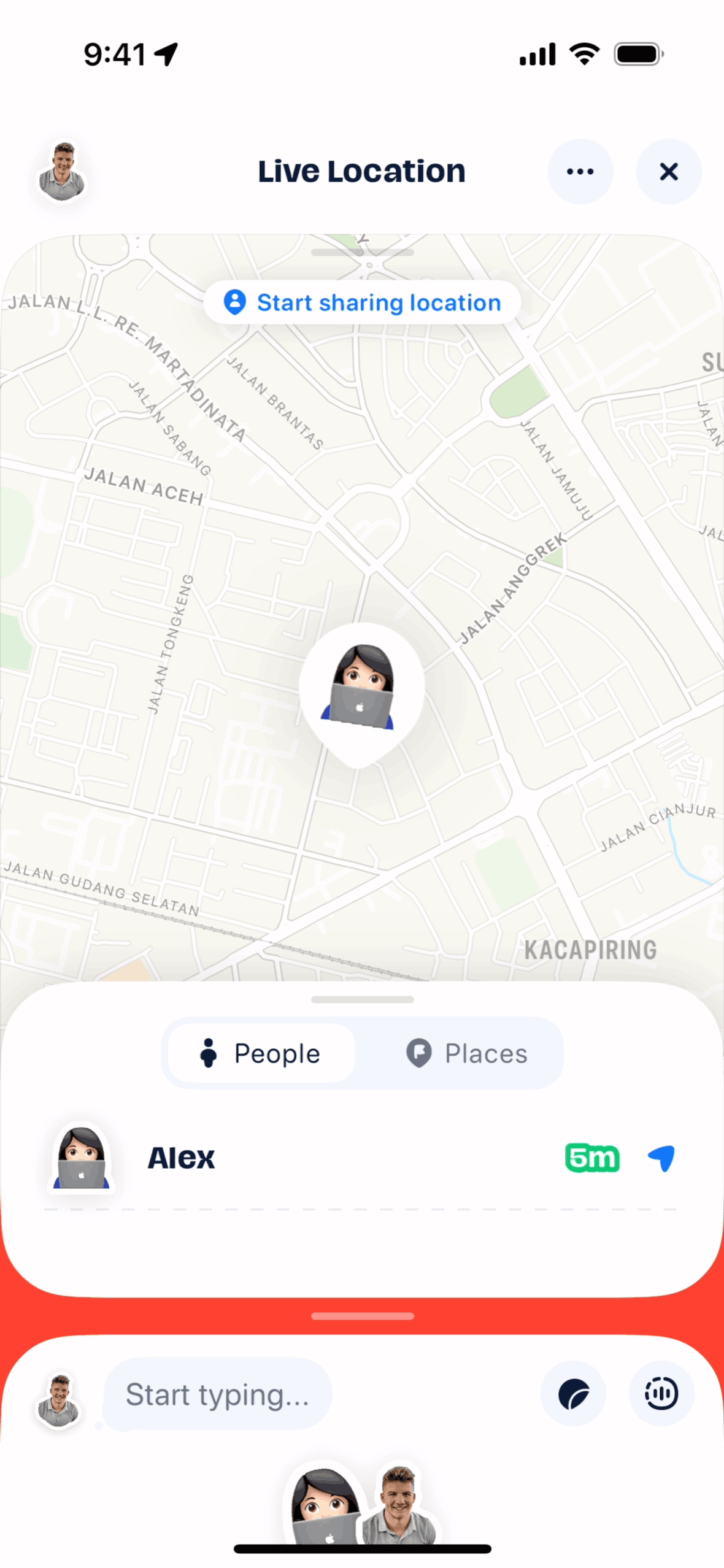Tap Start sharing location
Image resolution: width=724 pixels, height=1568 pixels.
[362, 302]
